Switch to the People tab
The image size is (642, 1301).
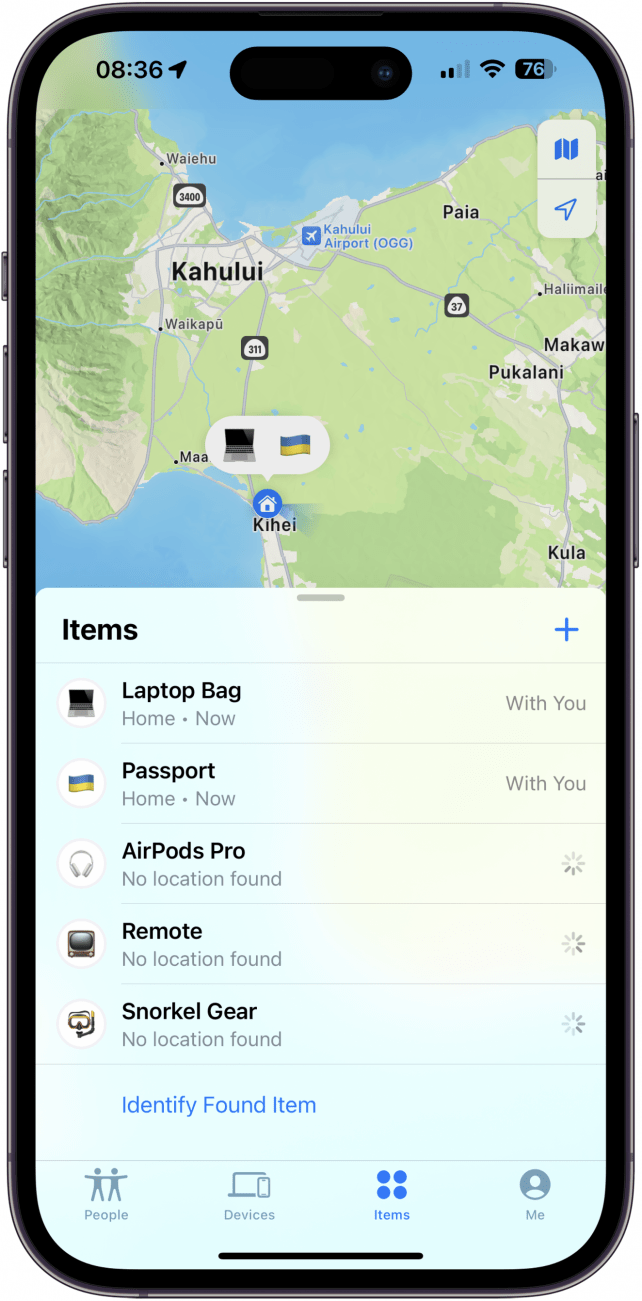(x=106, y=1194)
